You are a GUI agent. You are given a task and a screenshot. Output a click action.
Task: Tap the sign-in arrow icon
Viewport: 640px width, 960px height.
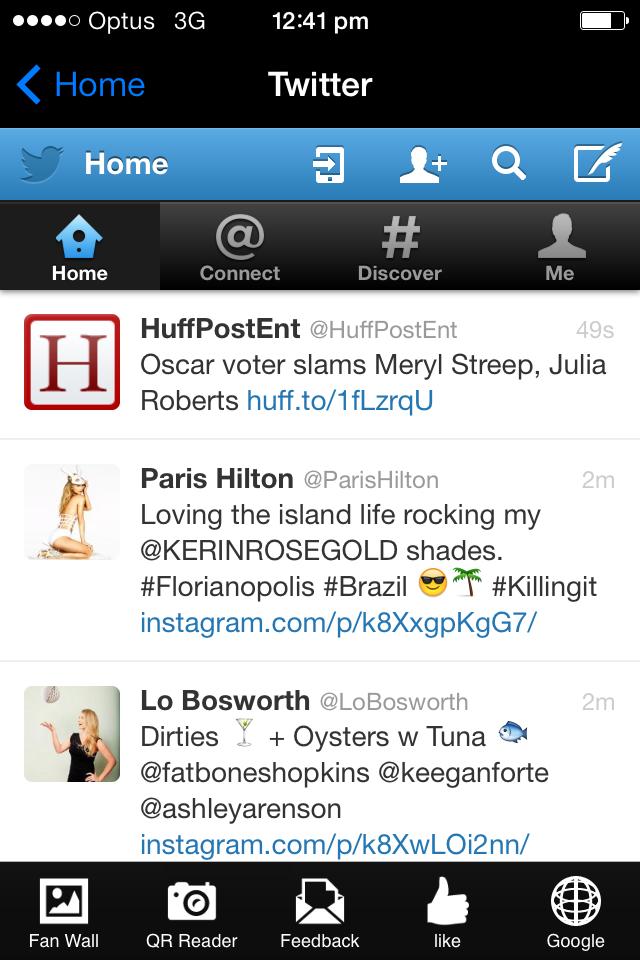pyautogui.click(x=329, y=165)
